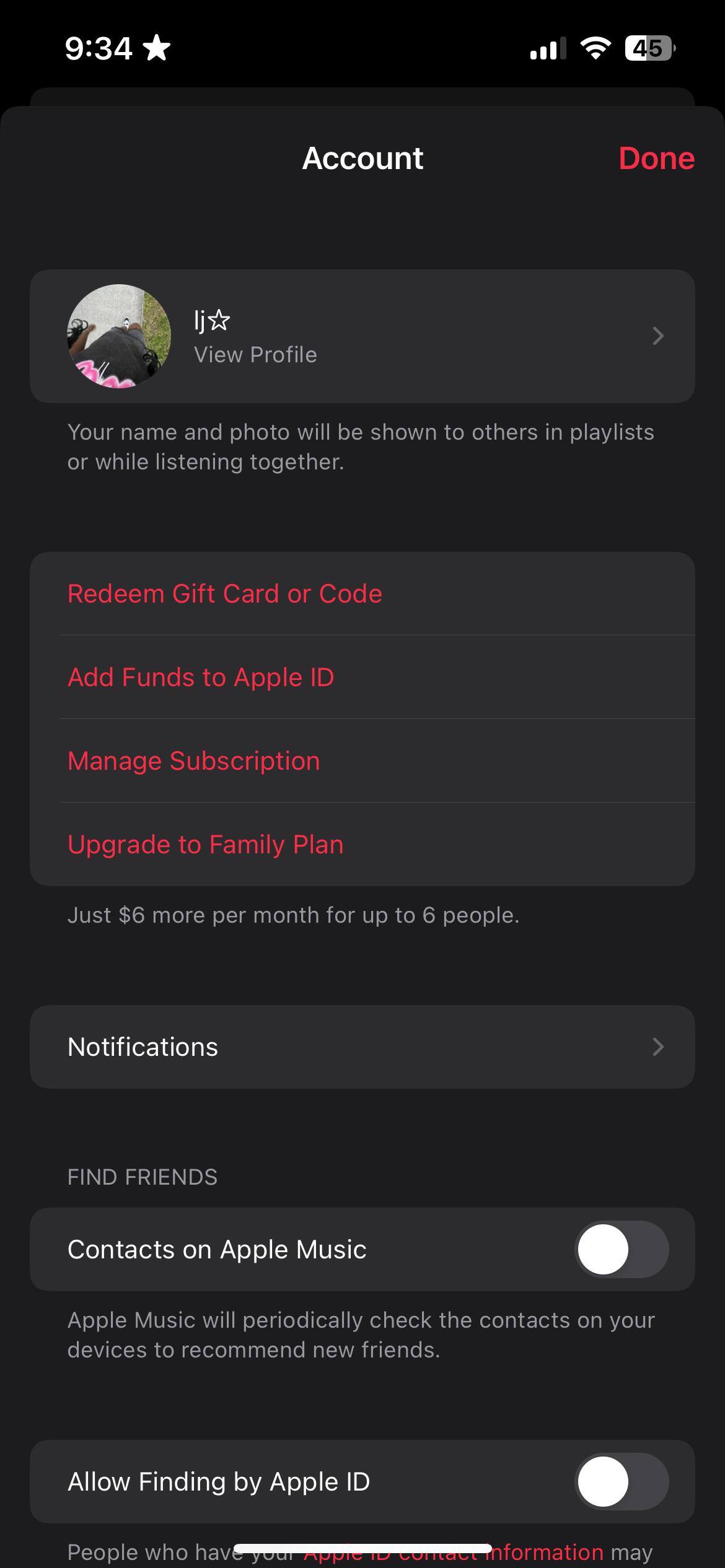Choose Add Funds to Apple ID
725x1568 pixels.
[201, 677]
